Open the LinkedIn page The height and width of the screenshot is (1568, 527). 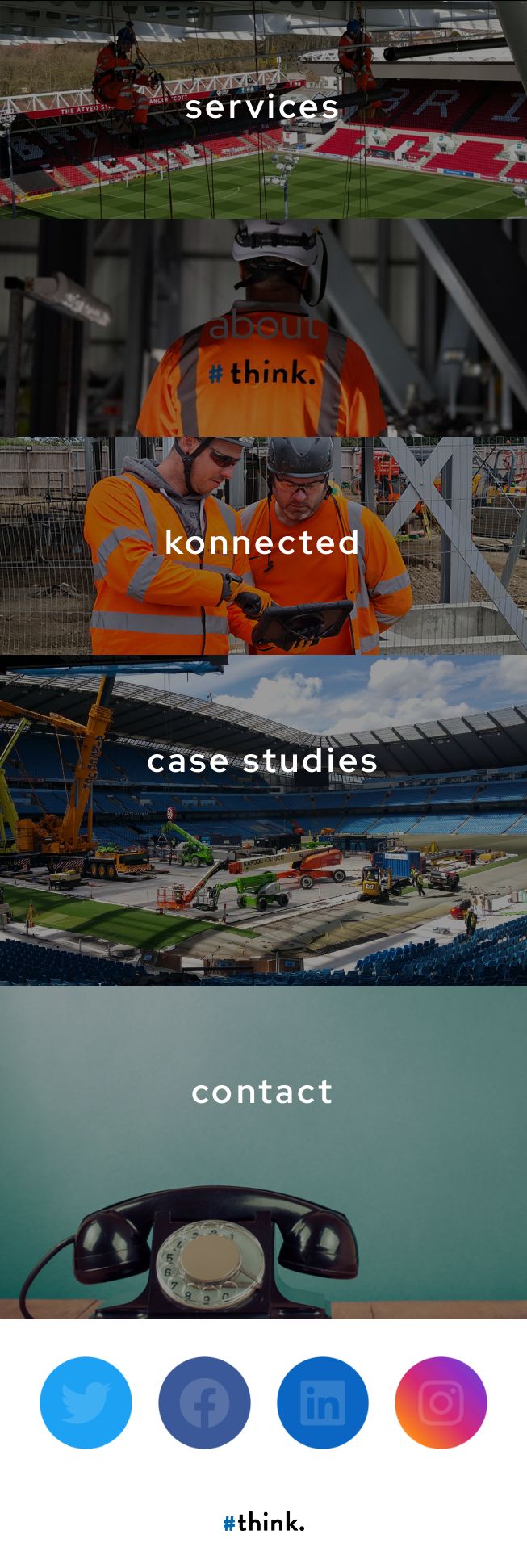[x=323, y=1403]
